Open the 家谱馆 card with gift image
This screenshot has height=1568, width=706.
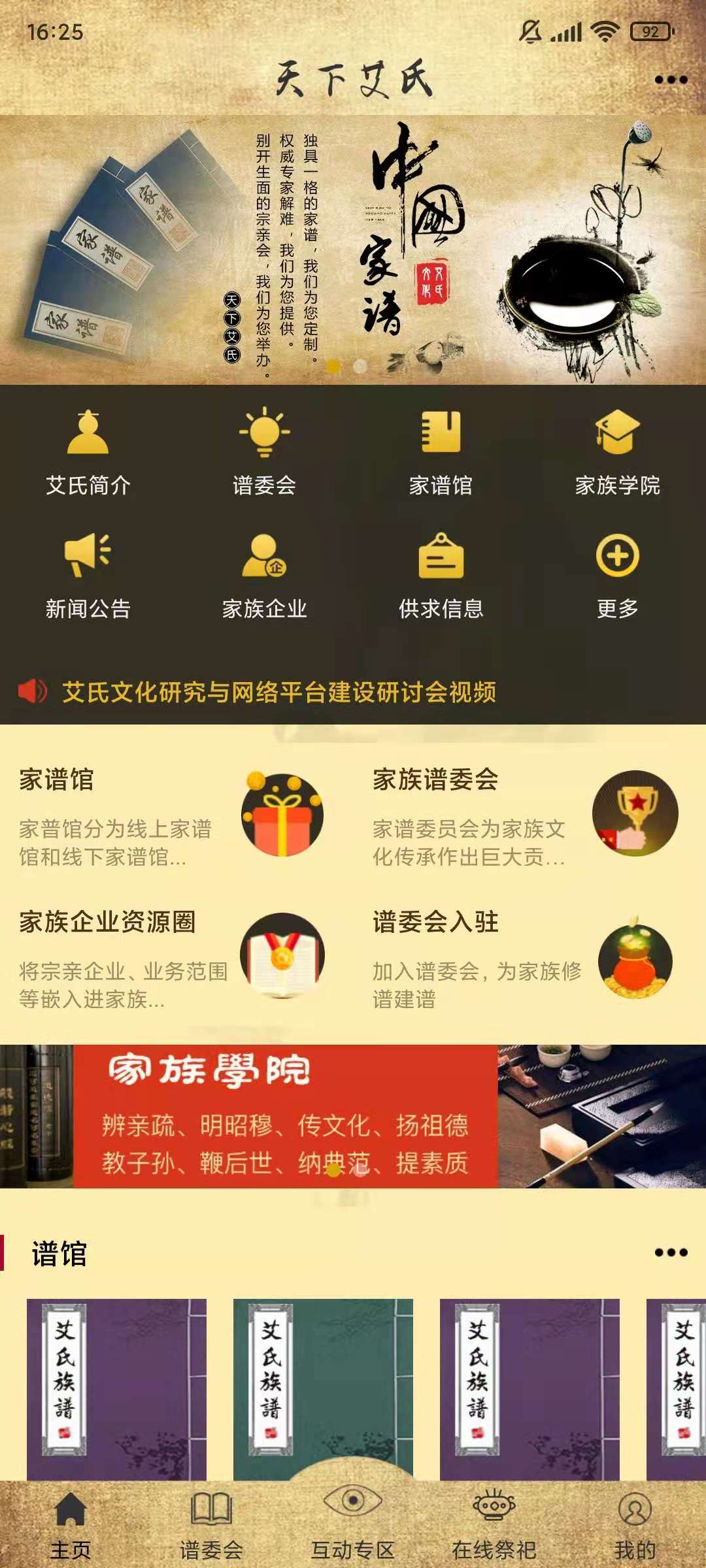pos(171,817)
